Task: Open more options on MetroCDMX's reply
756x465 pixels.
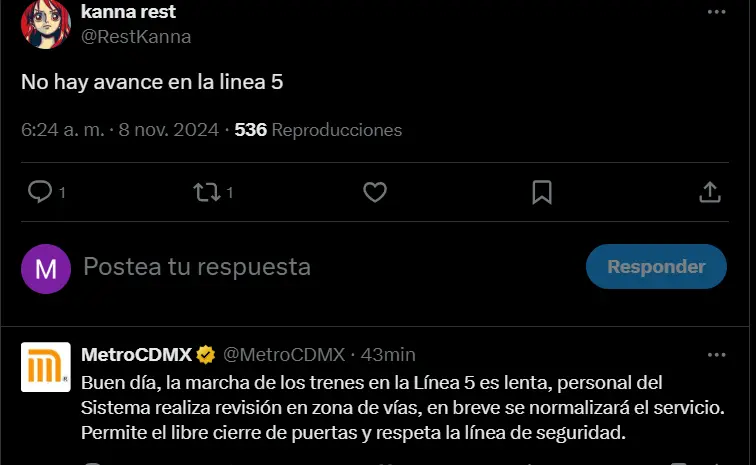Action: tap(717, 354)
